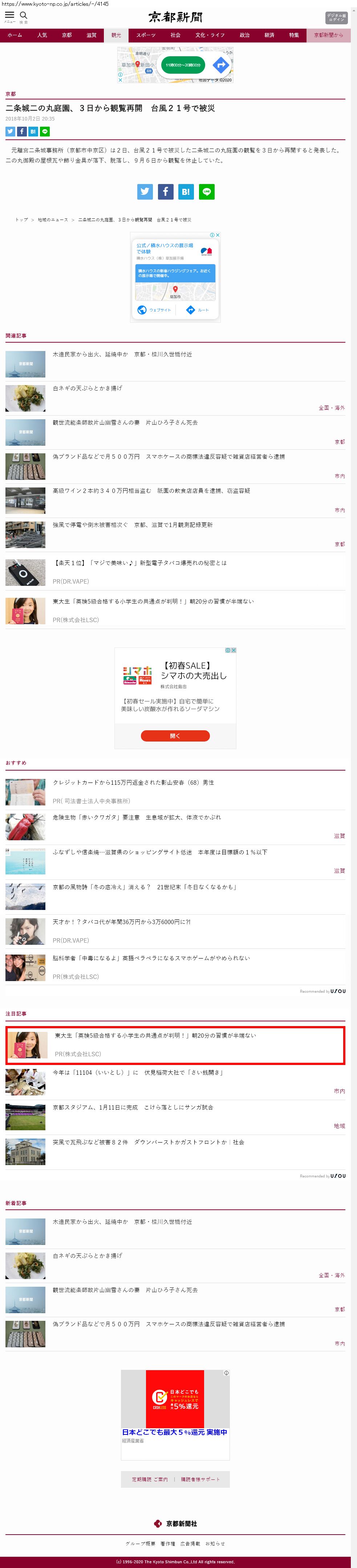Share article on Twitter with large icon
Viewport: 357px width, 1568px height.
point(145,192)
